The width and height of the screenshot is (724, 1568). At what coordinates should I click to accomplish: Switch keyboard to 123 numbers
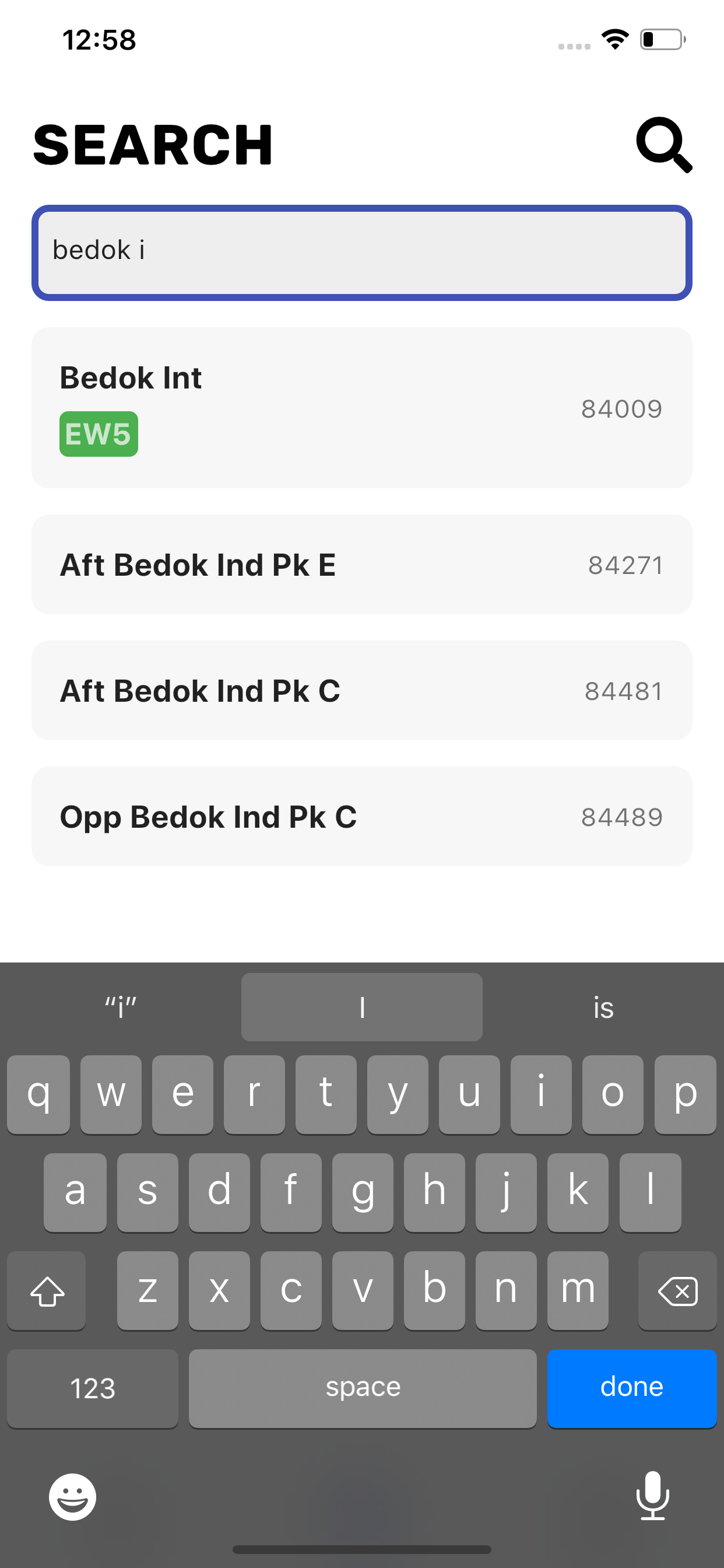(x=93, y=1387)
